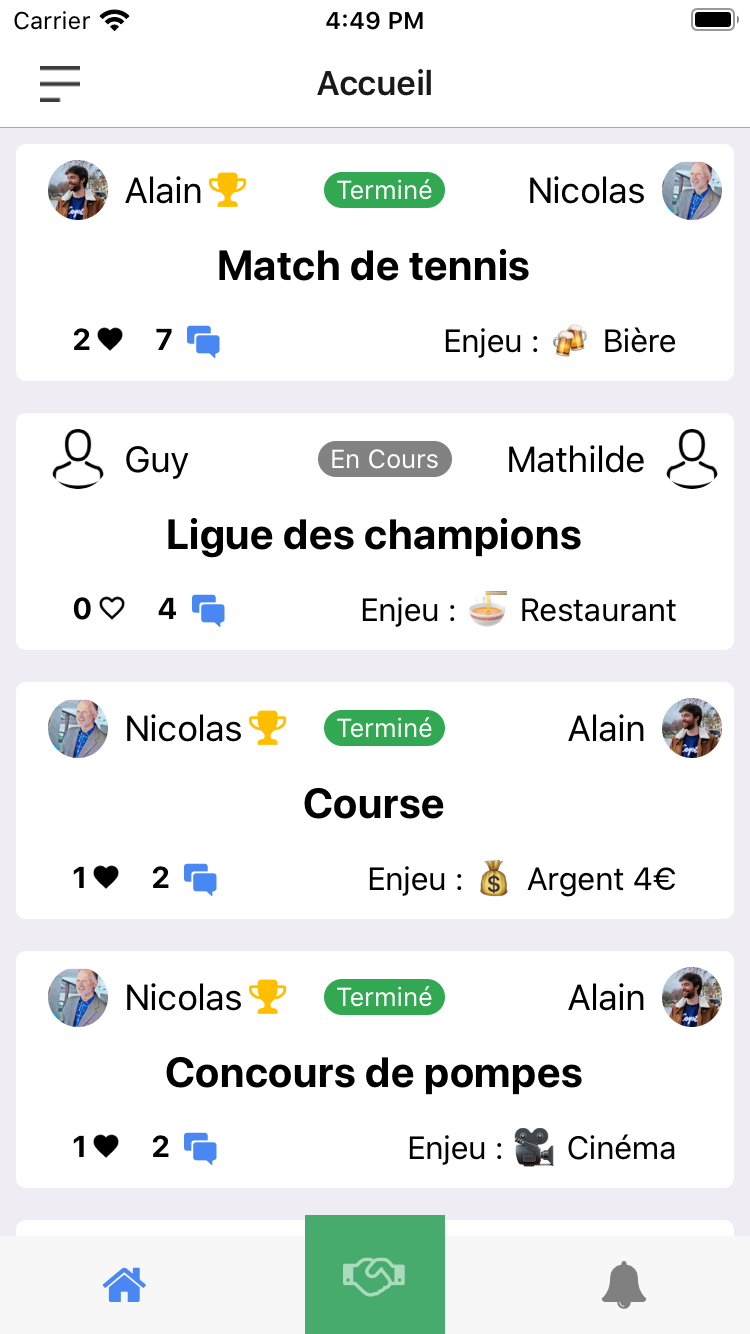
Task: Open the Concours de pompes card
Action: click(x=375, y=1069)
